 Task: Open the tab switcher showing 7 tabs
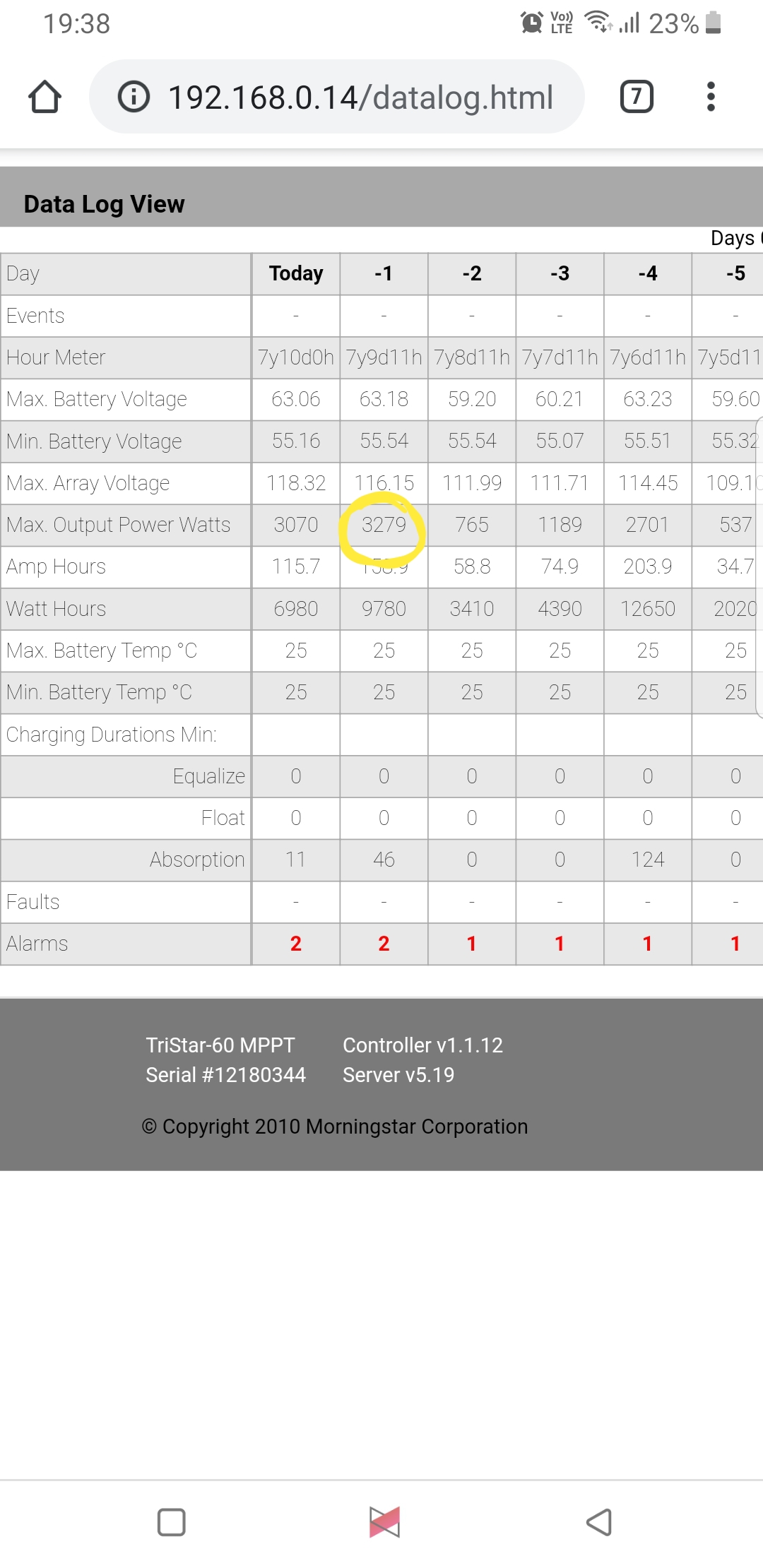[636, 97]
